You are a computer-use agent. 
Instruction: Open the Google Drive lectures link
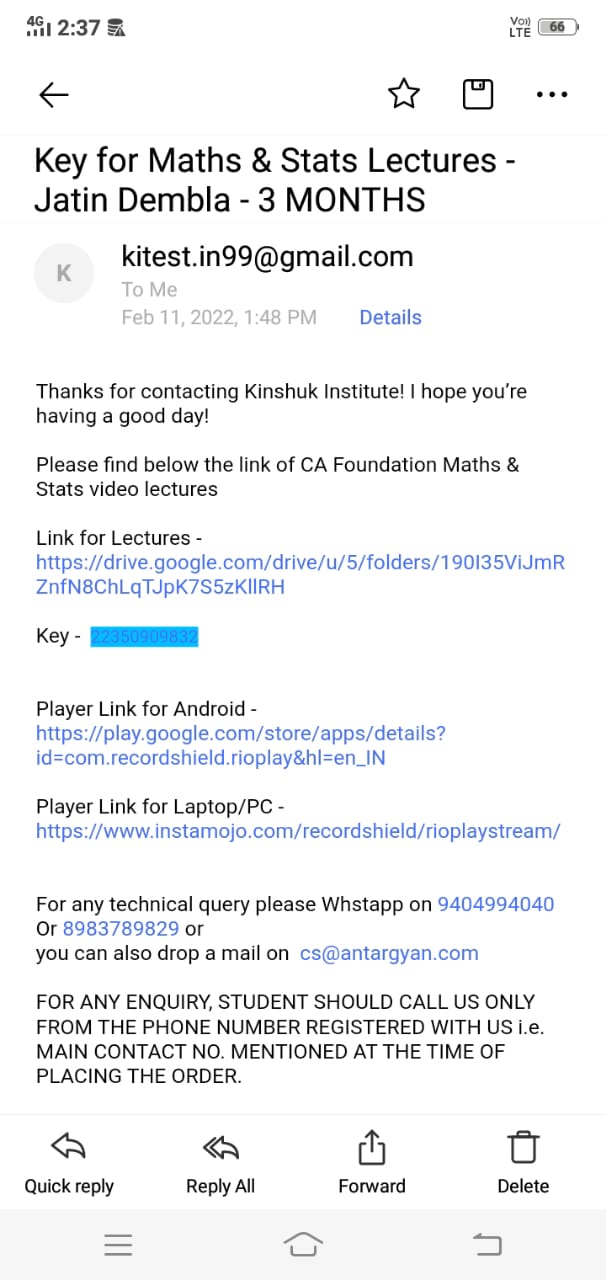300,575
